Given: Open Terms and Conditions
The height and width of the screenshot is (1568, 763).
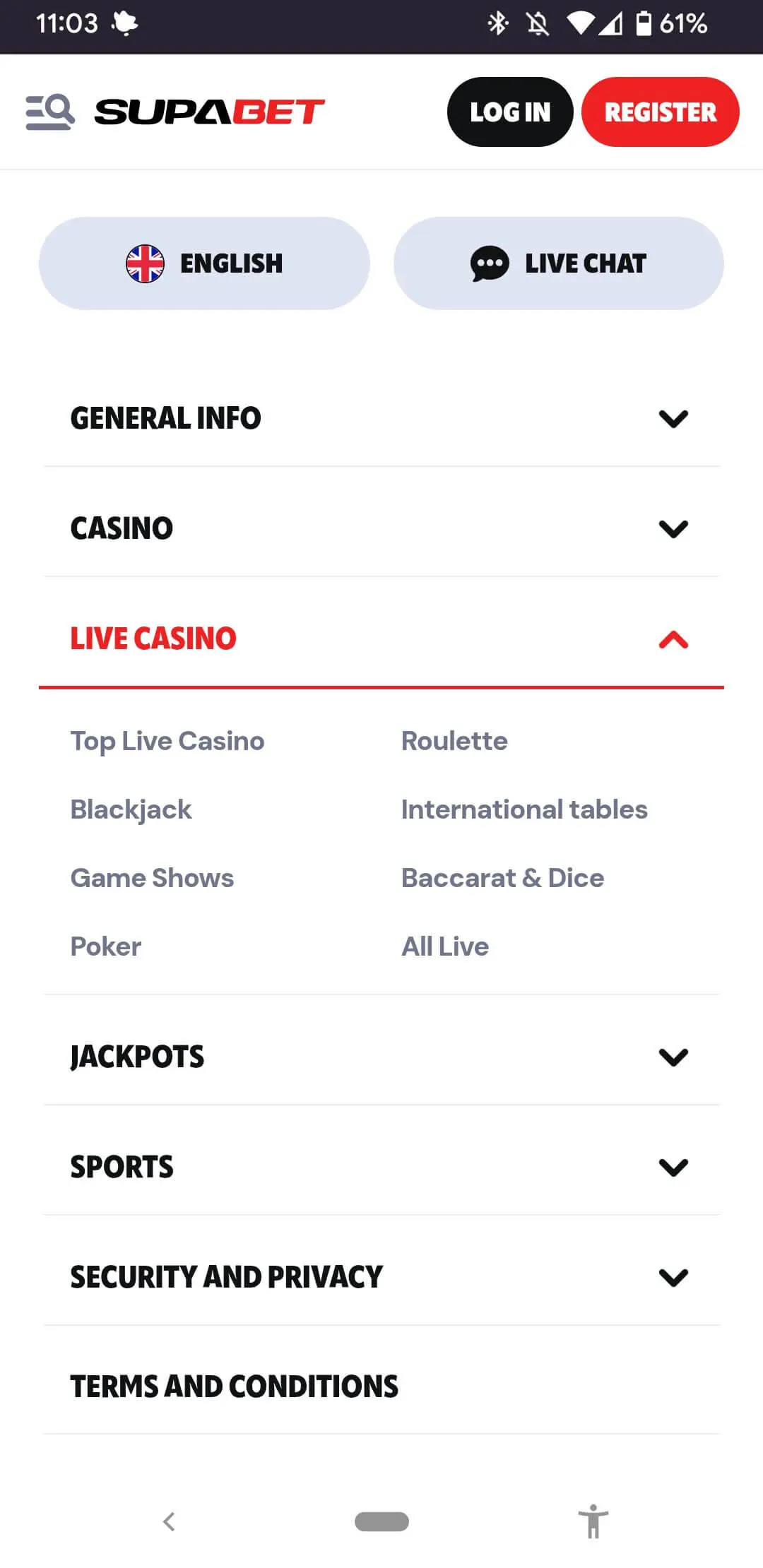Looking at the screenshot, I should click(234, 1386).
